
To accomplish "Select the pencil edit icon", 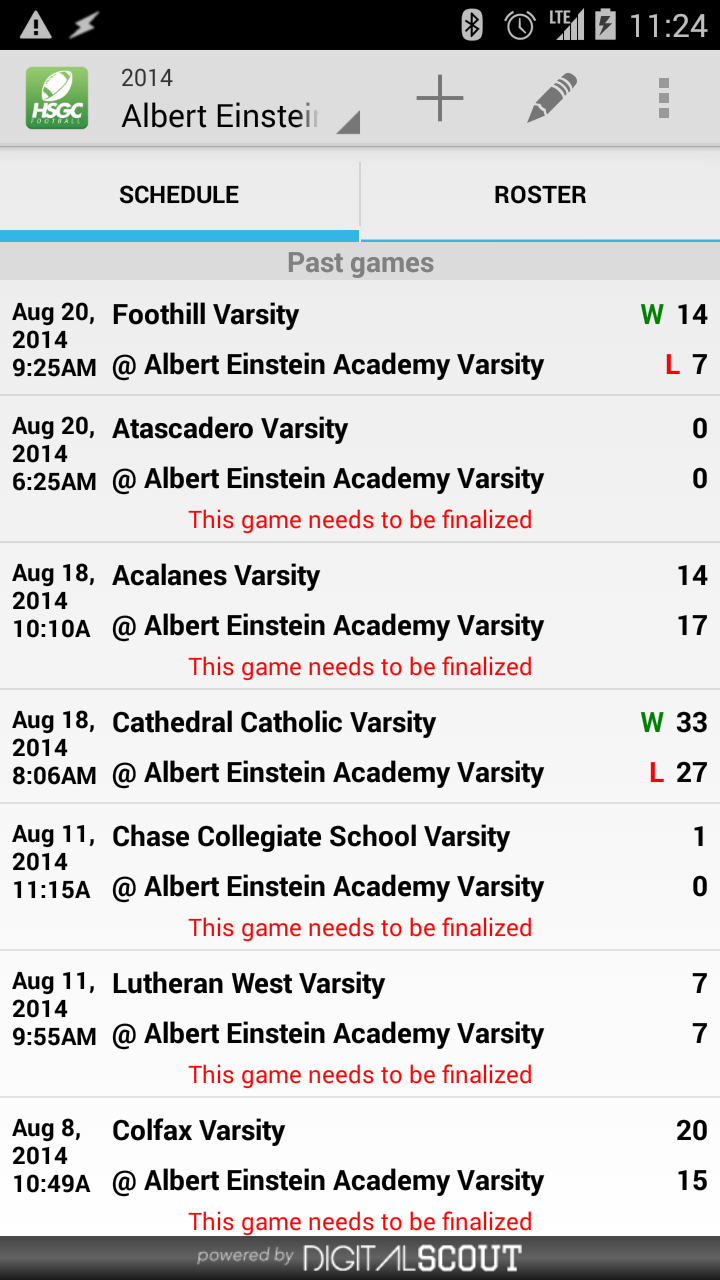I will [x=551, y=97].
